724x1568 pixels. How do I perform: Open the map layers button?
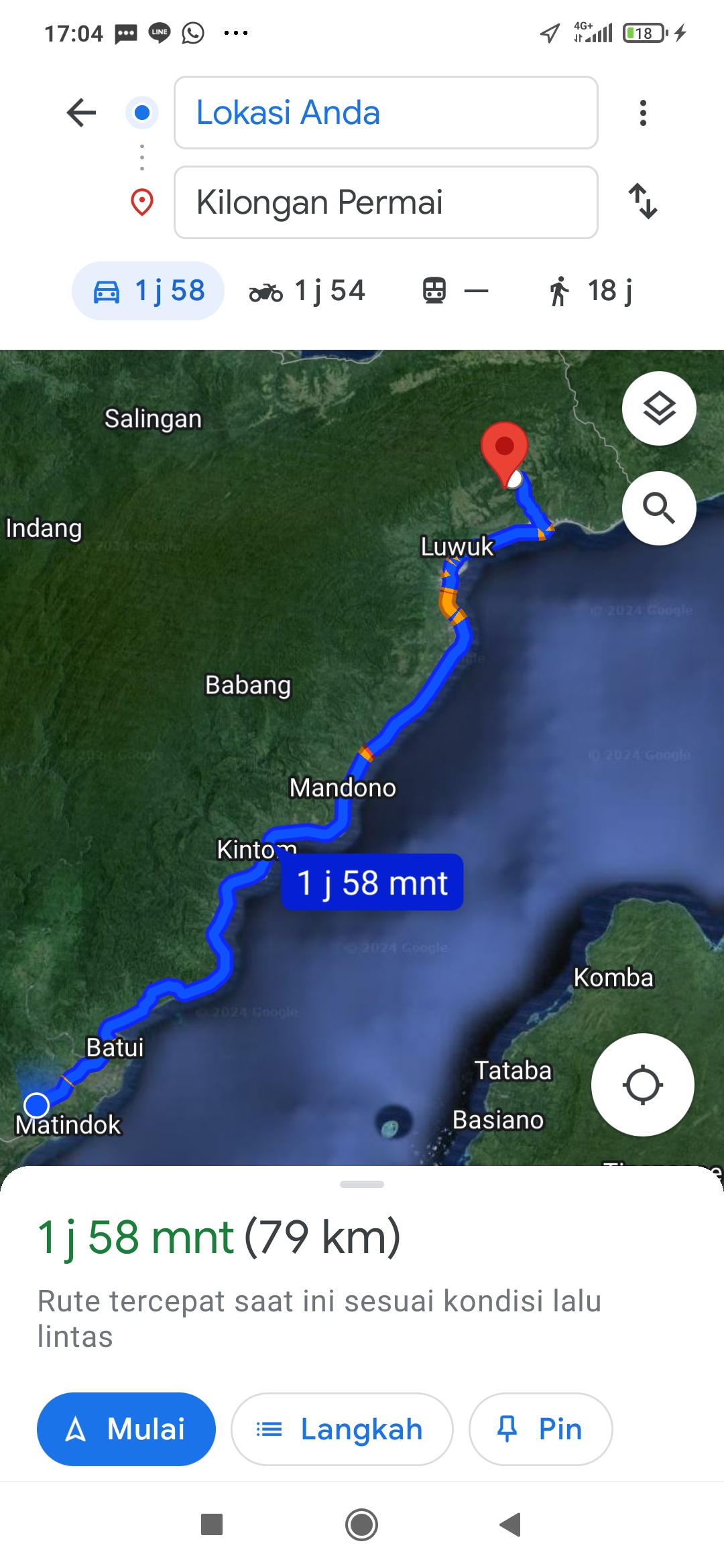(x=659, y=408)
